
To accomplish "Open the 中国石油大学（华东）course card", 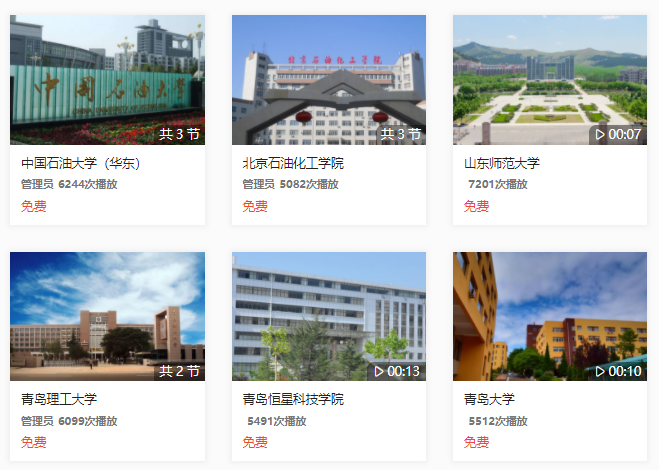I will [107, 80].
